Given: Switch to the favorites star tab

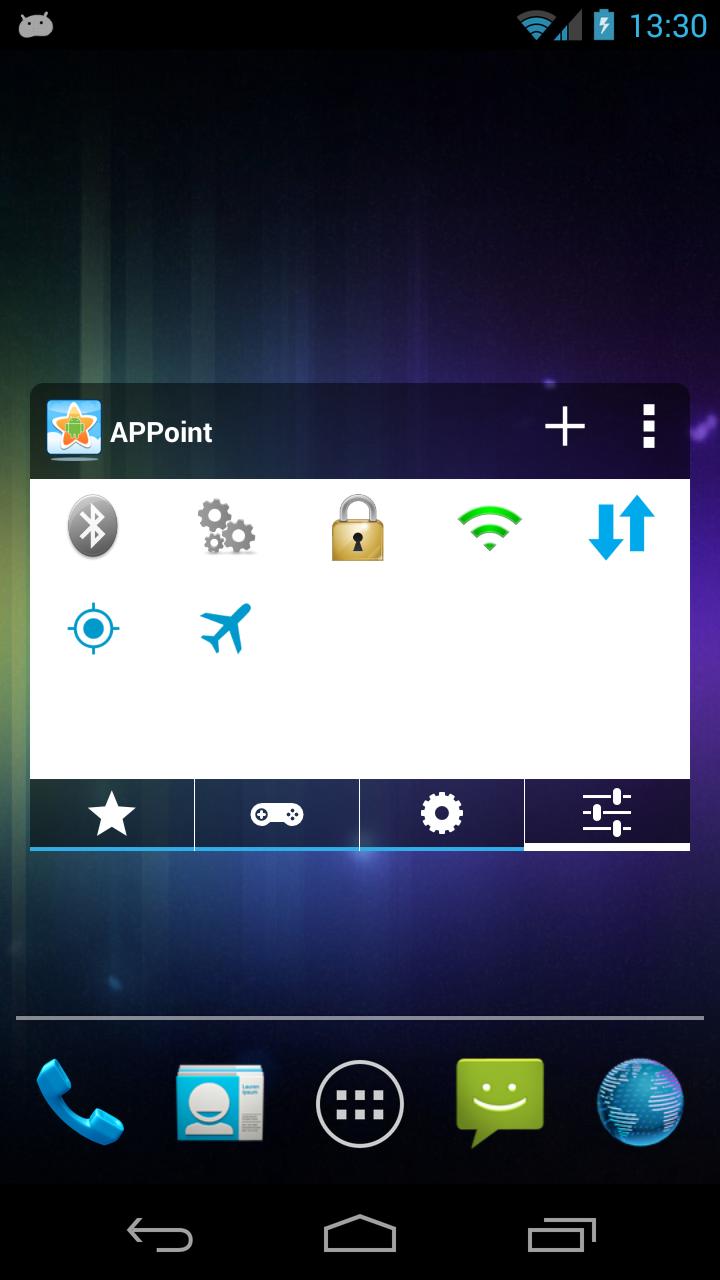Looking at the screenshot, I should click(112, 814).
